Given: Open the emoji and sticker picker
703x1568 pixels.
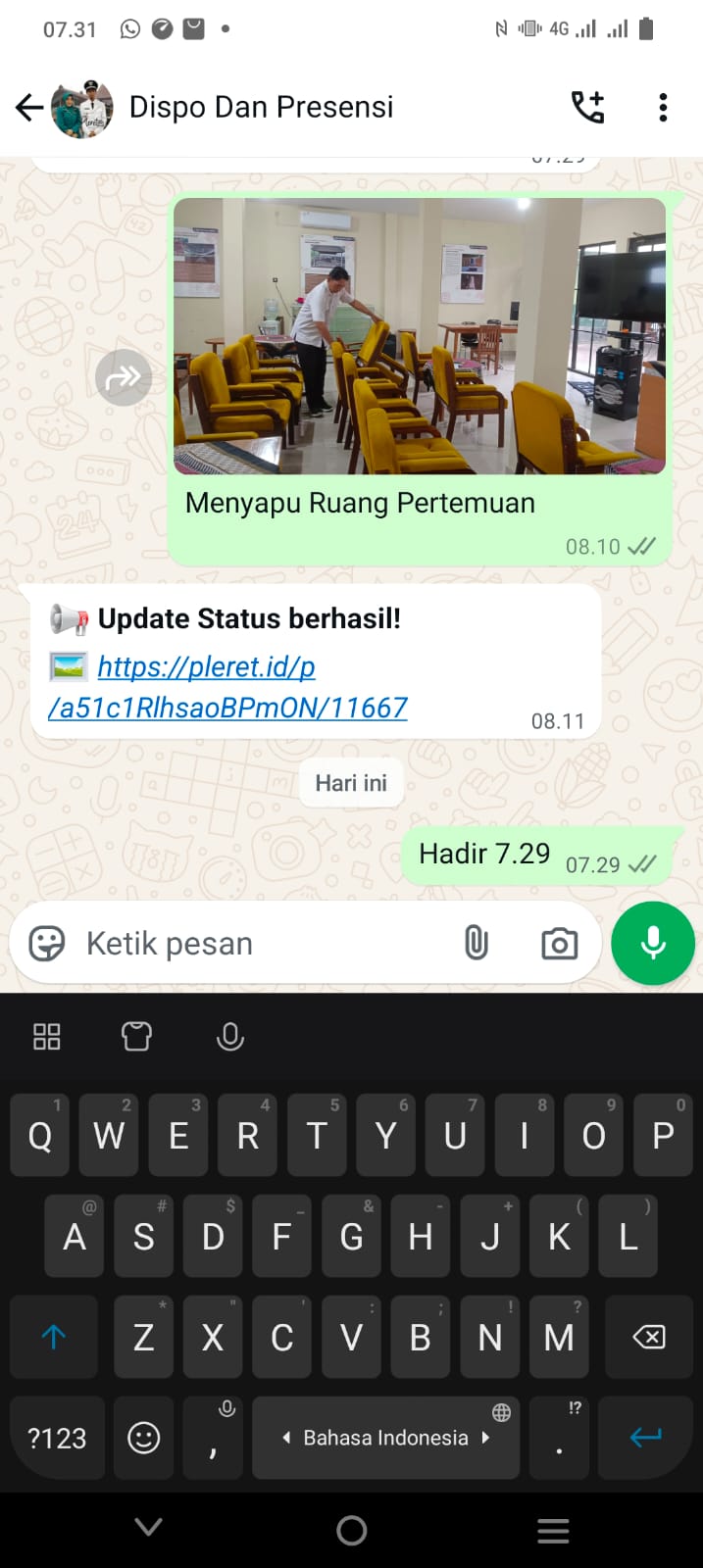Looking at the screenshot, I should 46,944.
